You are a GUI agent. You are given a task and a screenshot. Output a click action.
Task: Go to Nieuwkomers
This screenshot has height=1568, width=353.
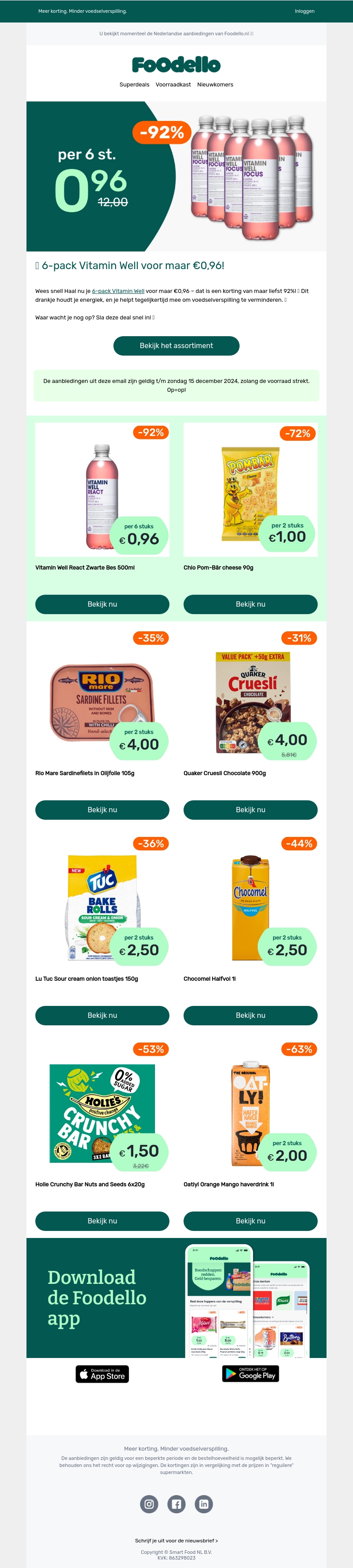(x=215, y=85)
